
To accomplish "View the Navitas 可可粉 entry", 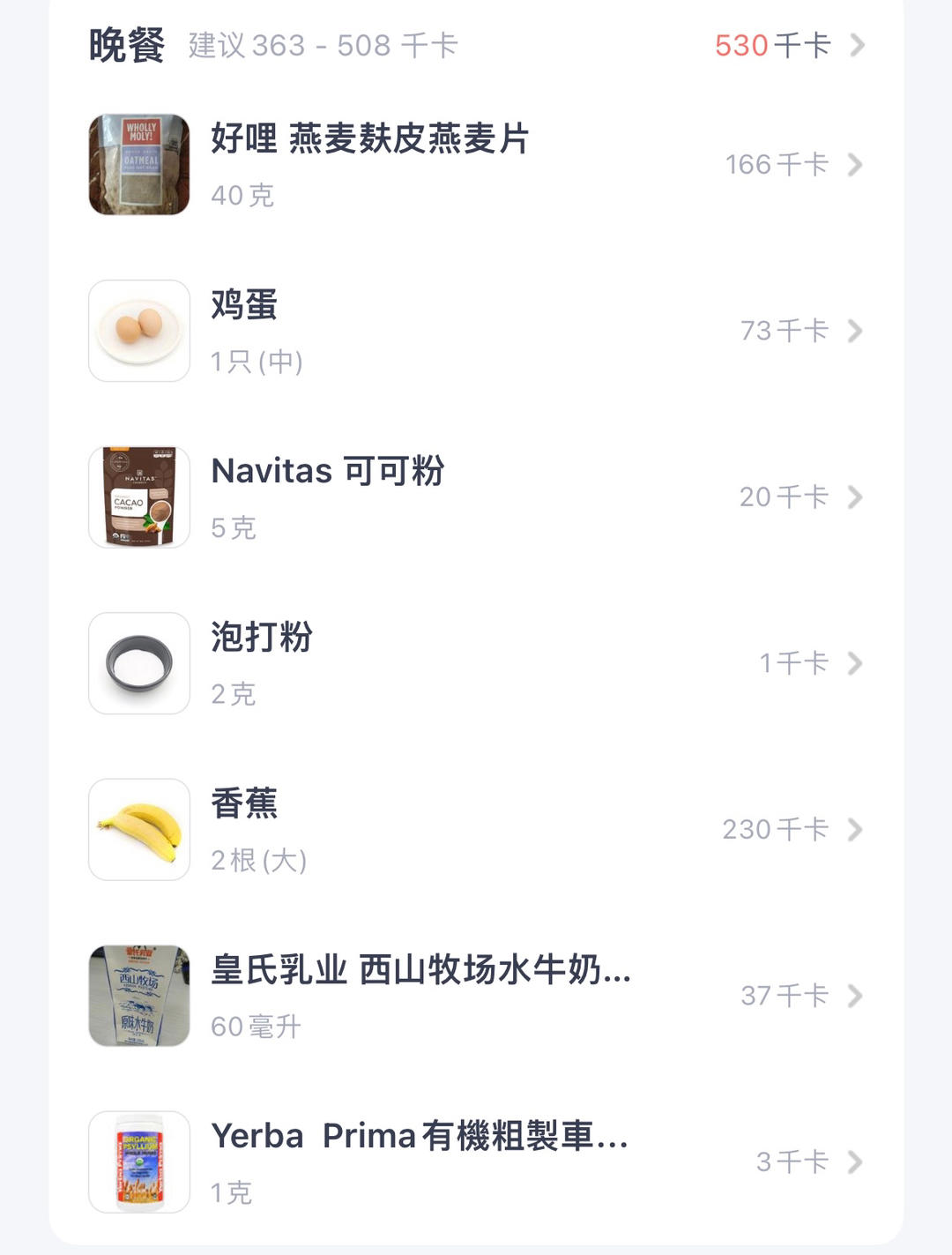I will (x=476, y=497).
